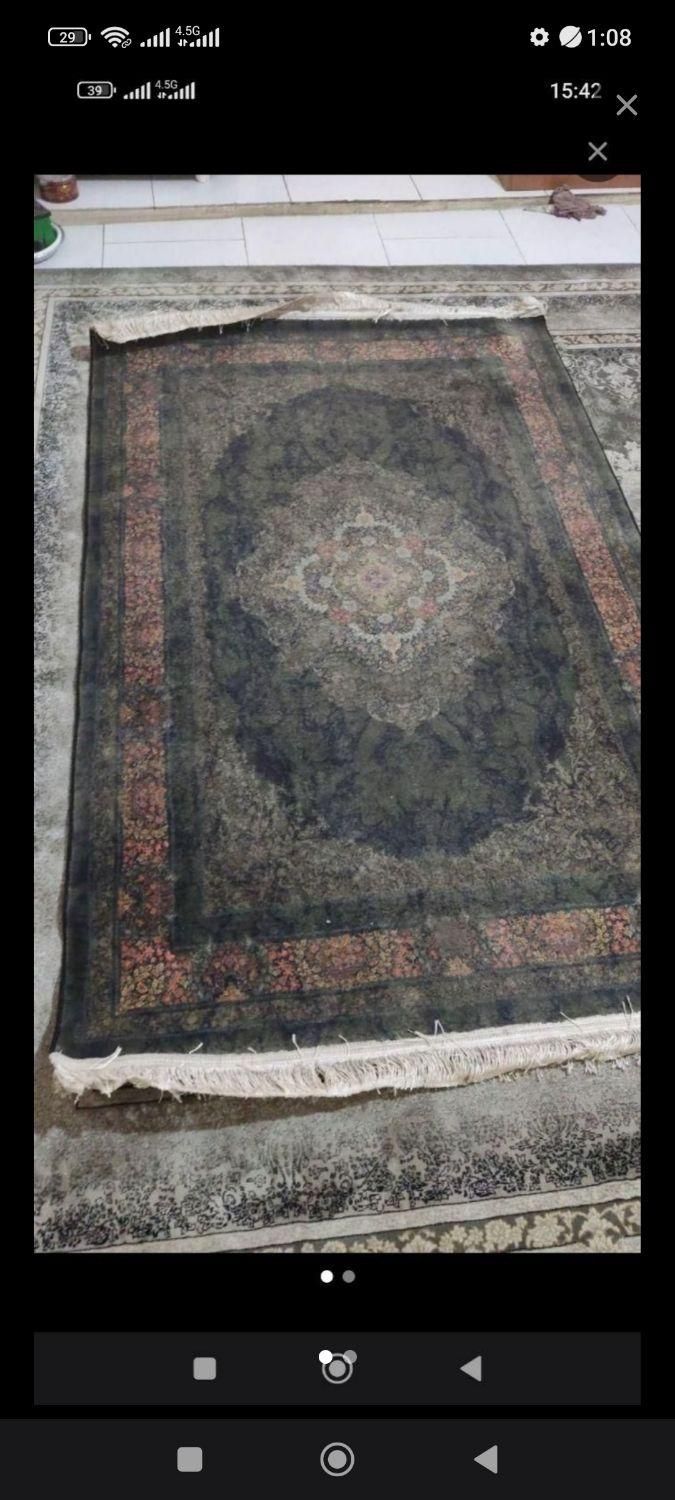Return to the home screen
This screenshot has width=675, height=1500.
coord(337,1459)
